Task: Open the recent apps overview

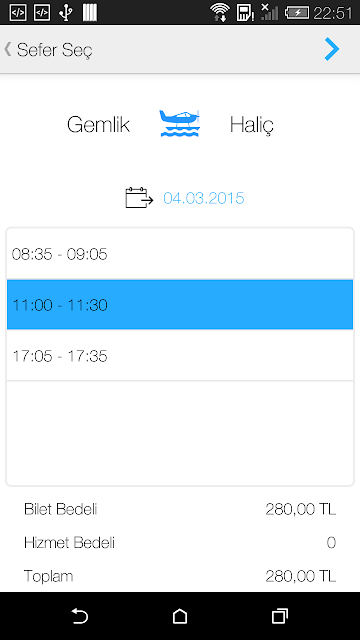Action: (280, 616)
